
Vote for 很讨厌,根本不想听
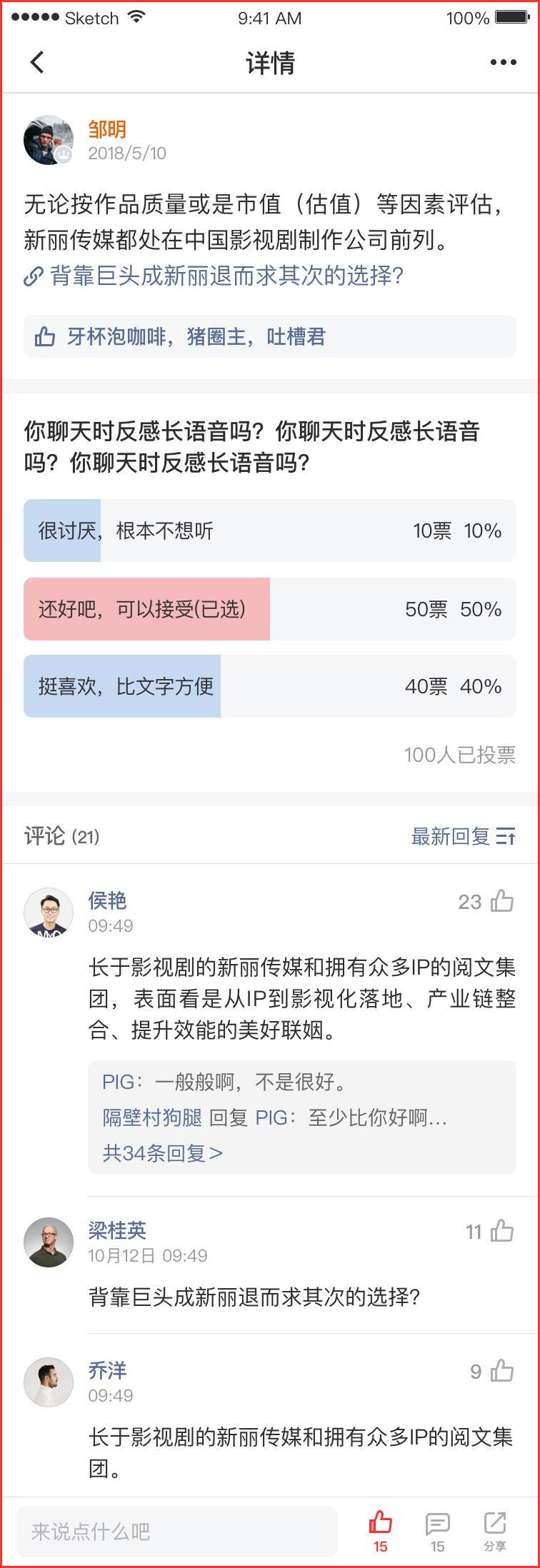tap(269, 531)
